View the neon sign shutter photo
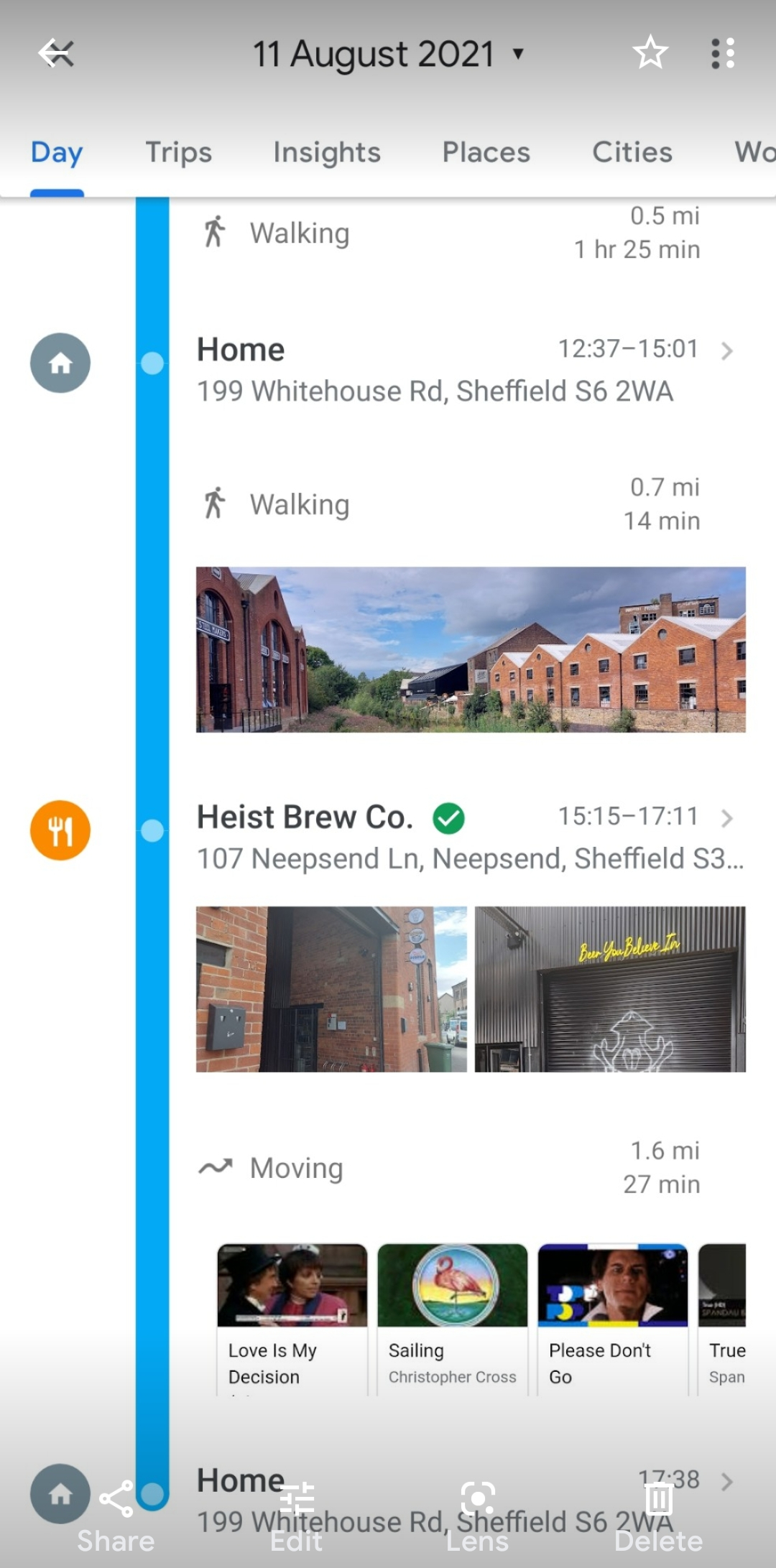776x1568 pixels. (x=610, y=989)
